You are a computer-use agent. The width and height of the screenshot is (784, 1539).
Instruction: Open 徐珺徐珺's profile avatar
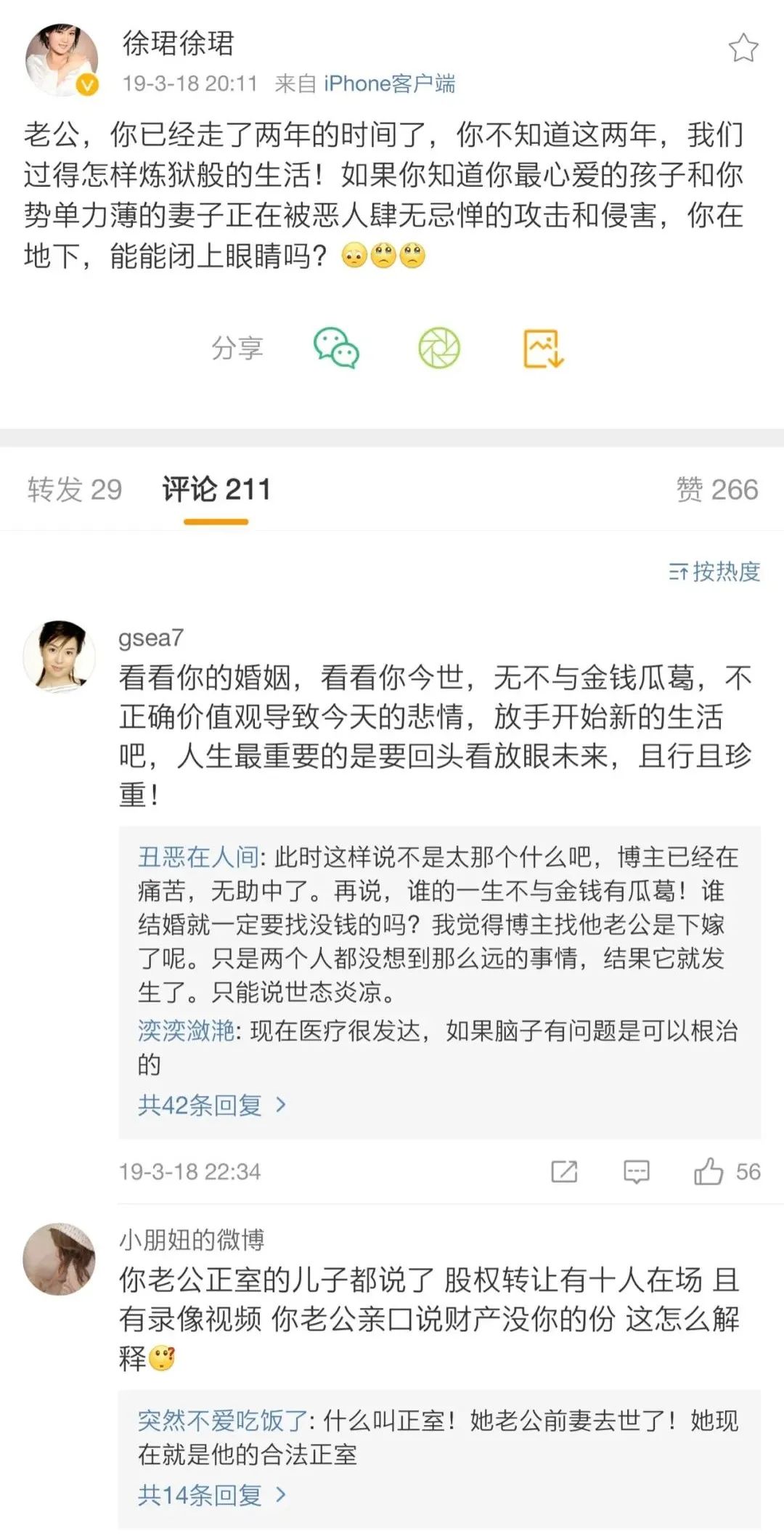click(x=62, y=60)
